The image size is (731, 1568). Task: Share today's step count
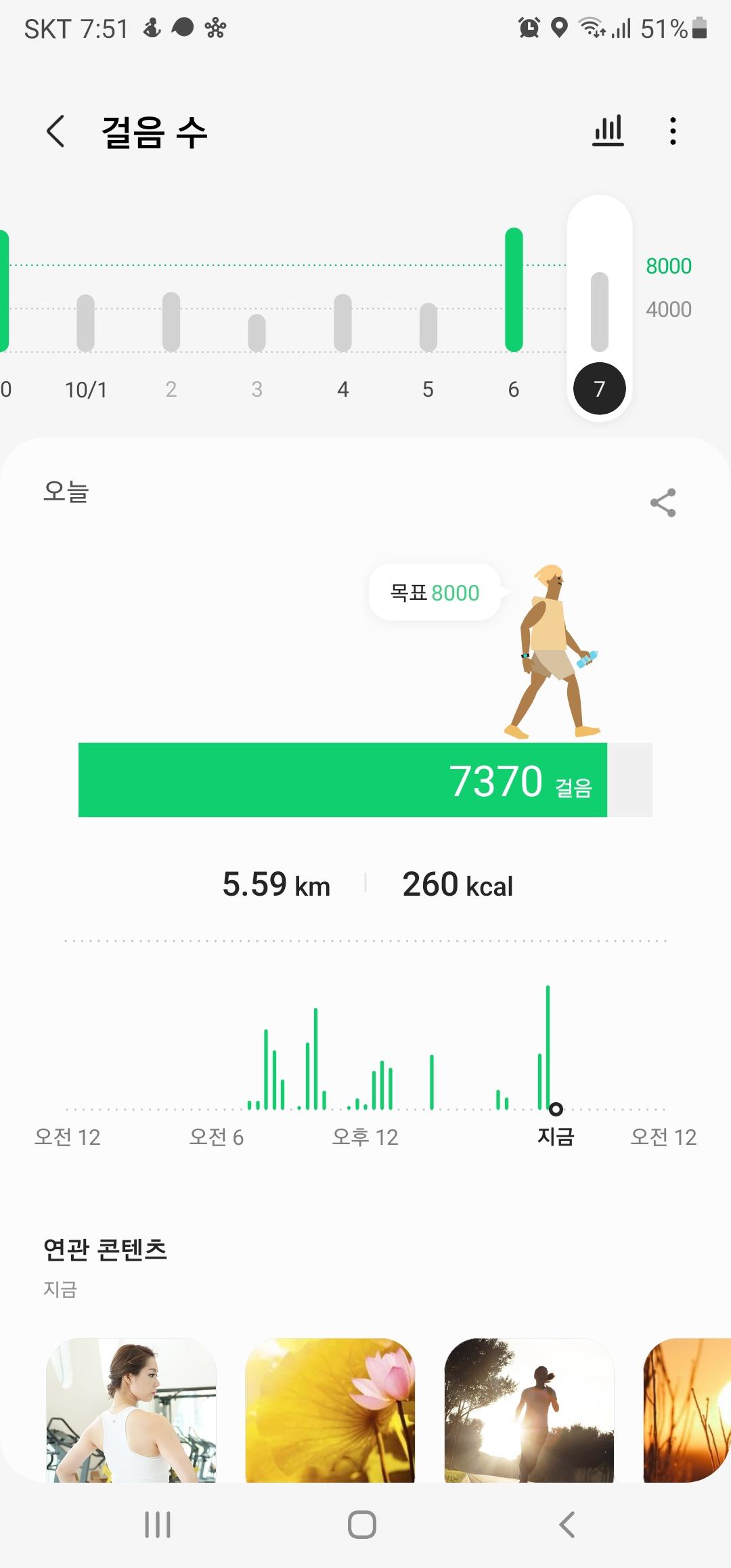663,502
